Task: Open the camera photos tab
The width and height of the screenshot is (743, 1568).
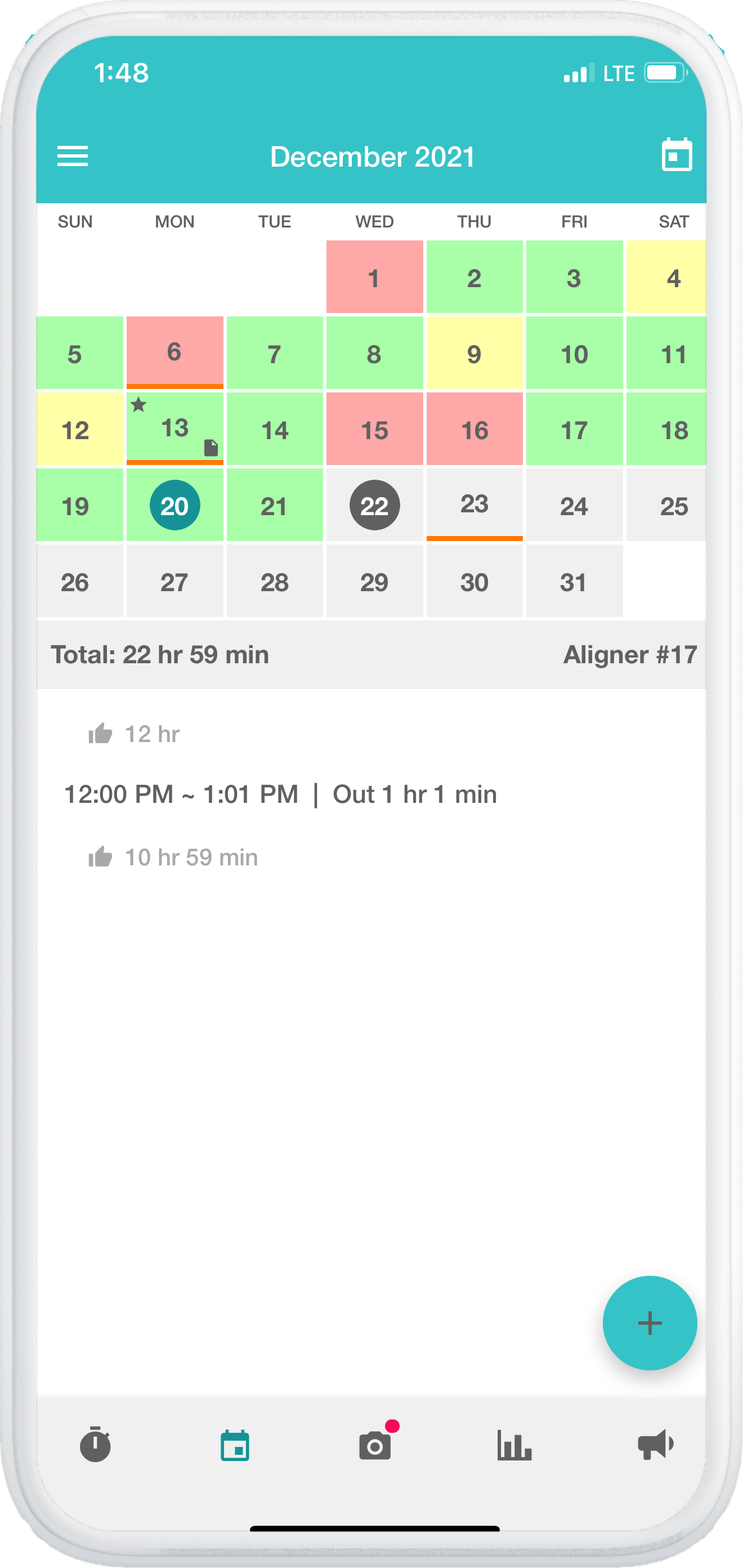Action: [x=375, y=1445]
